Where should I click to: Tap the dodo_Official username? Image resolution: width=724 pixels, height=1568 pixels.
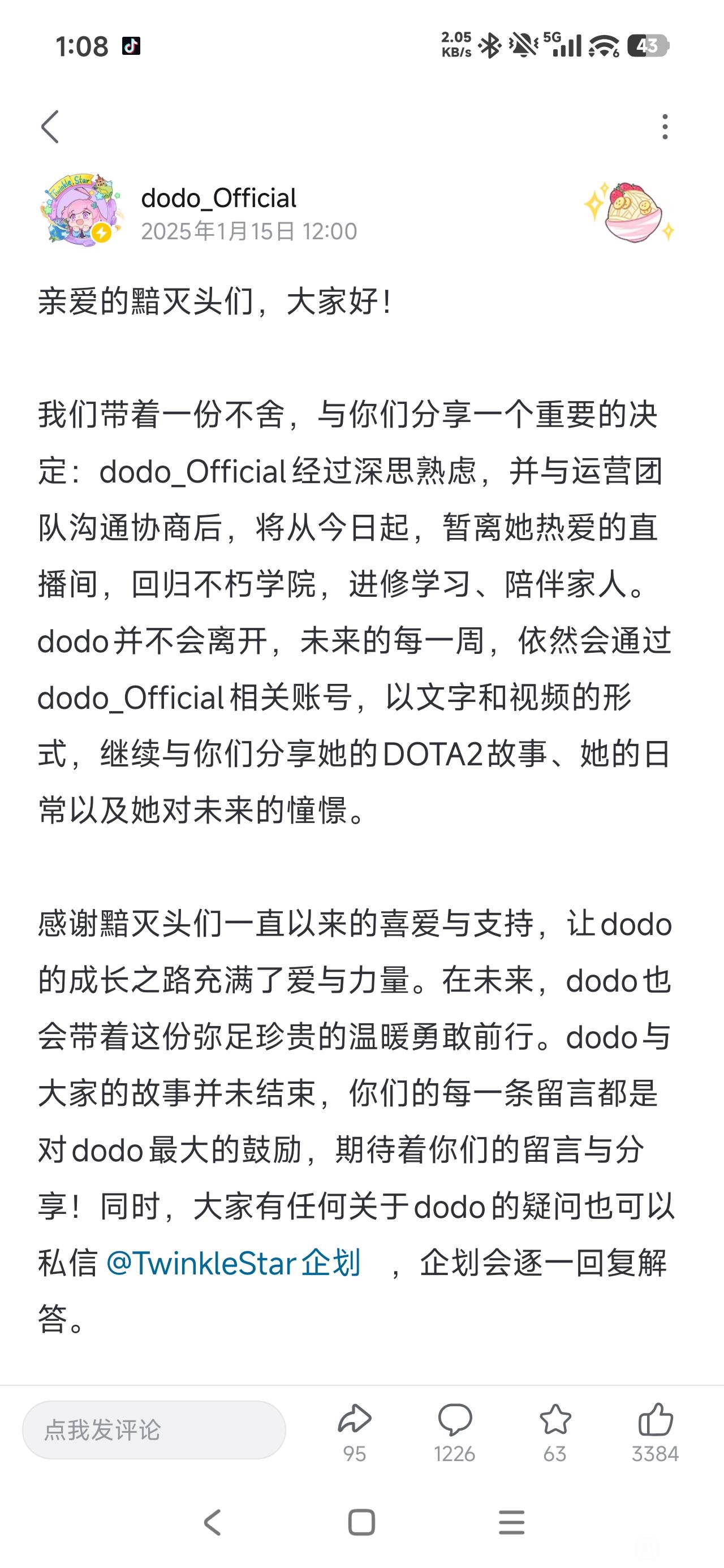218,198
